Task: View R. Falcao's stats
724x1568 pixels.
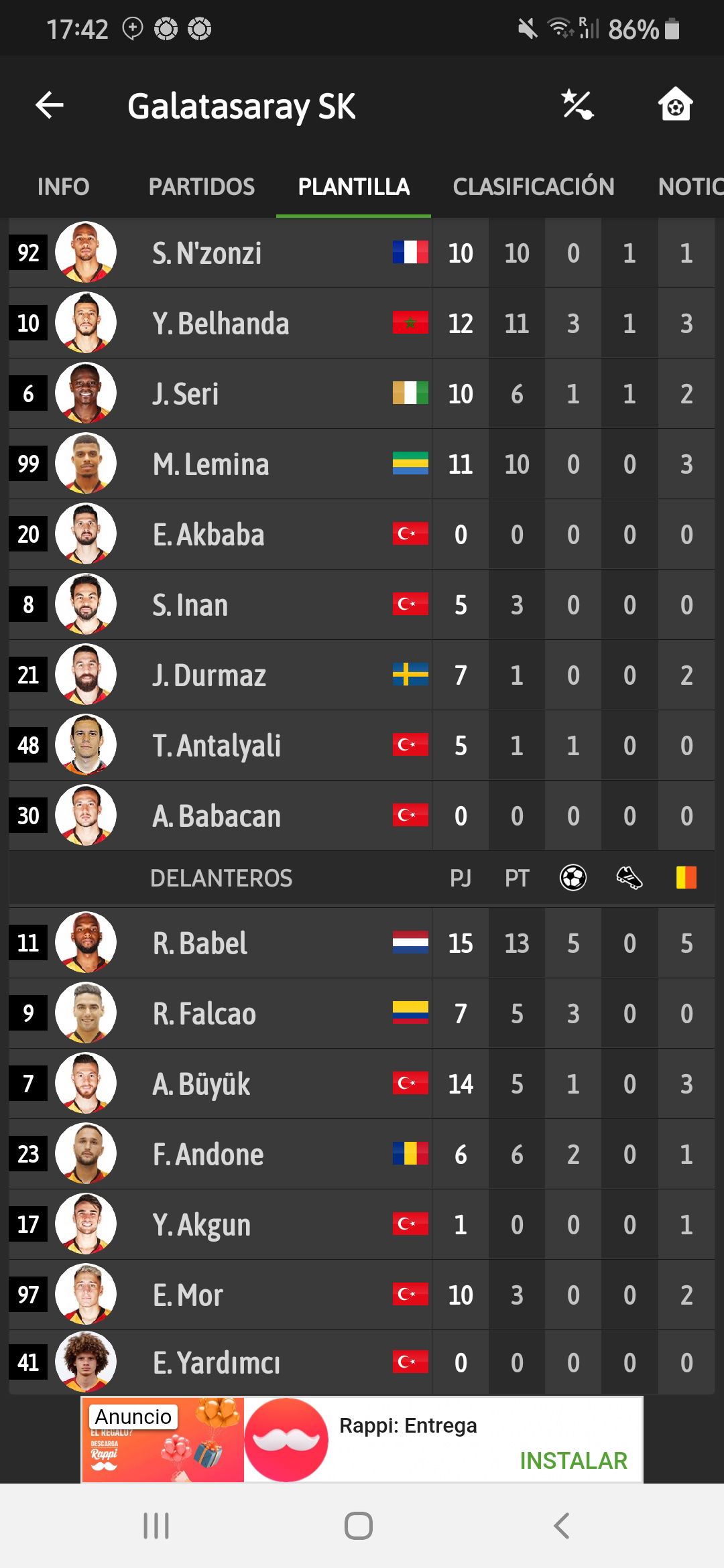Action: tap(362, 1013)
